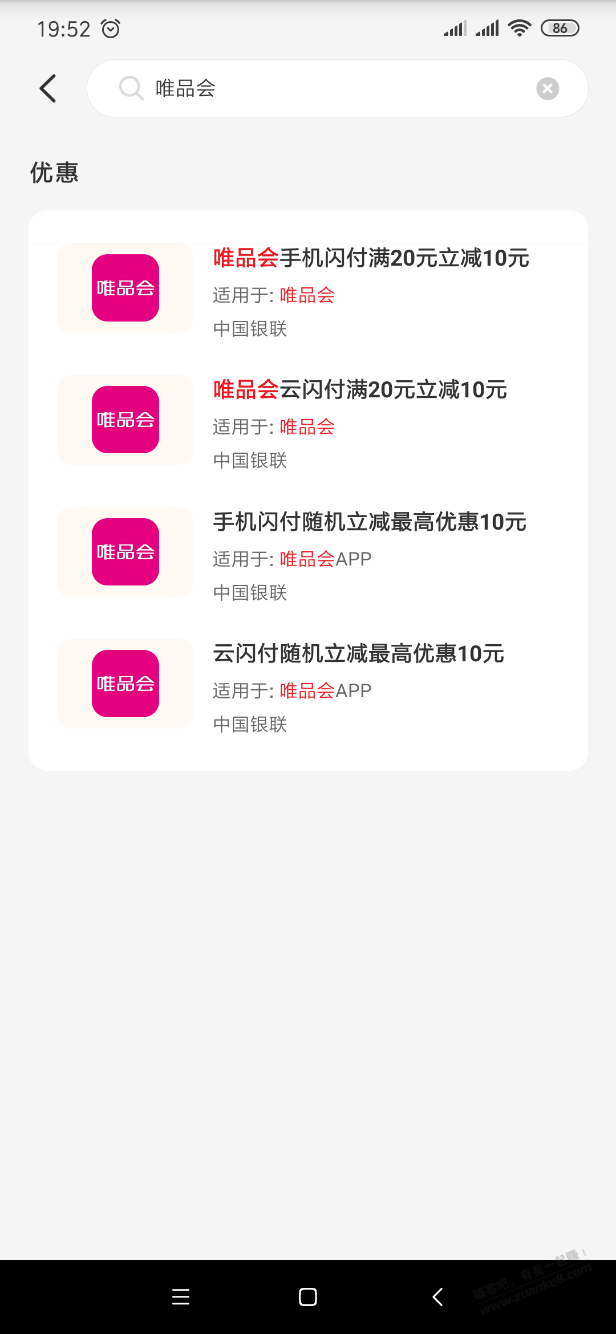Tap the search field containing 唯品会
Viewport: 616px width, 1334px height.
[330, 88]
